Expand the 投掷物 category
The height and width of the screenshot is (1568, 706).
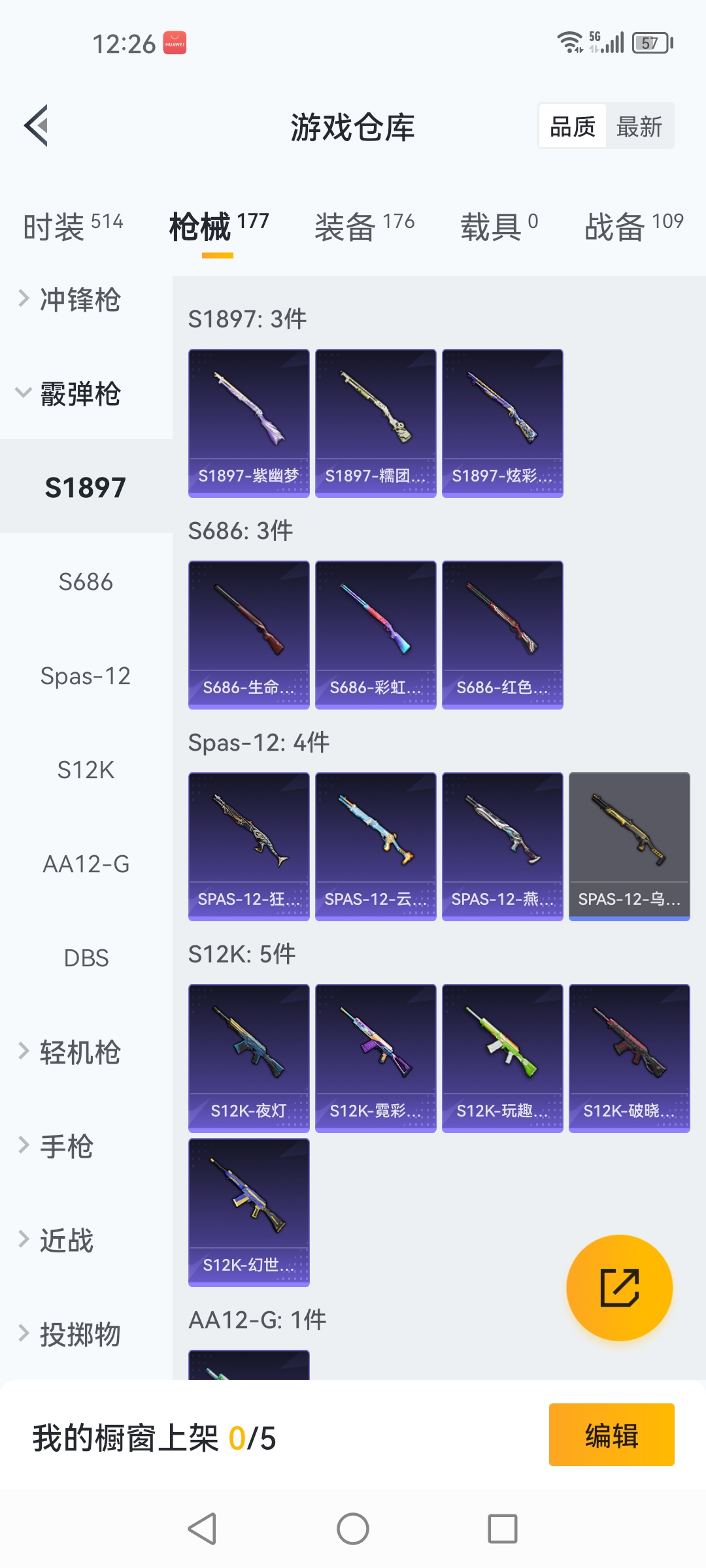[78, 1334]
